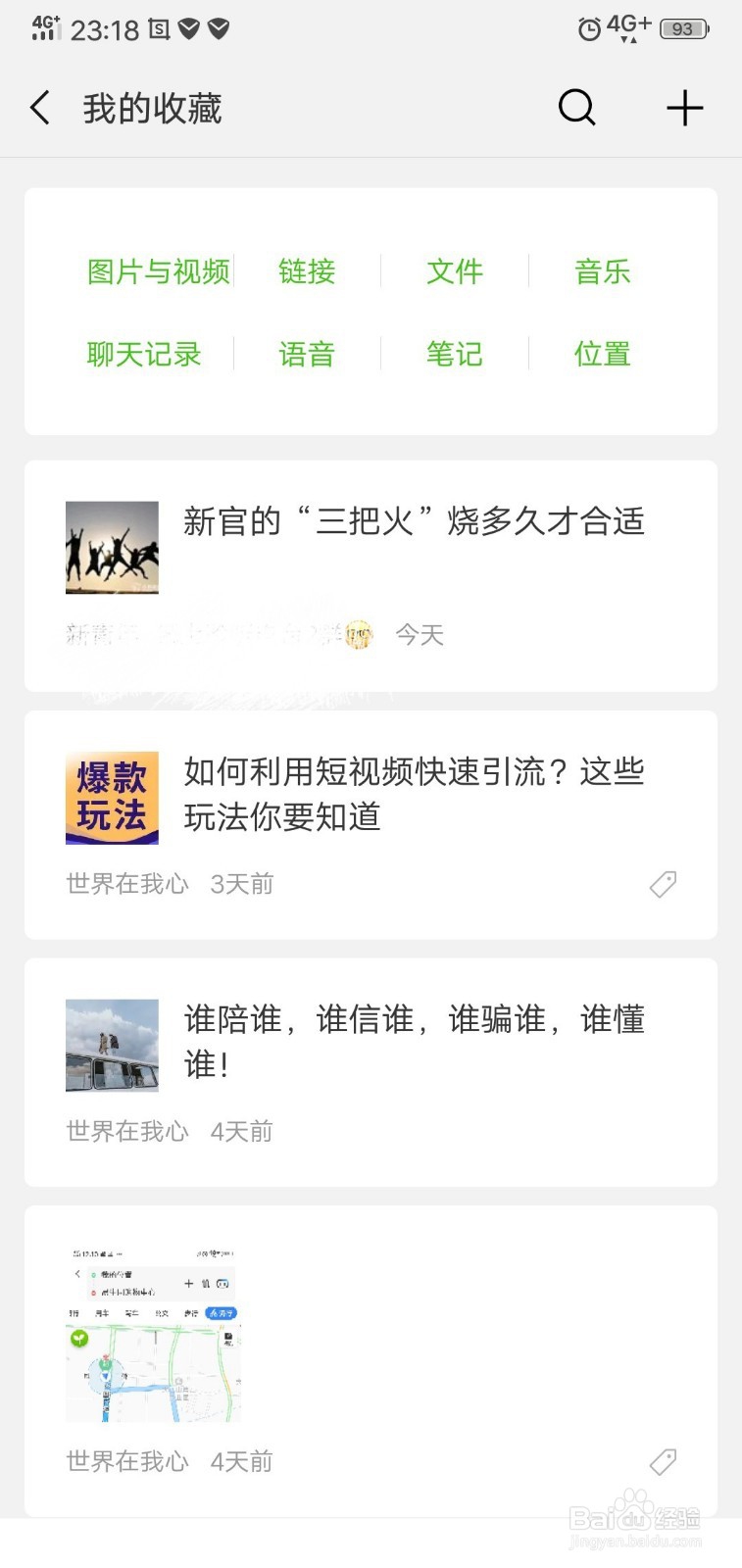Image resolution: width=742 pixels, height=1568 pixels.
Task: Show 语音 favorites
Action: (307, 354)
